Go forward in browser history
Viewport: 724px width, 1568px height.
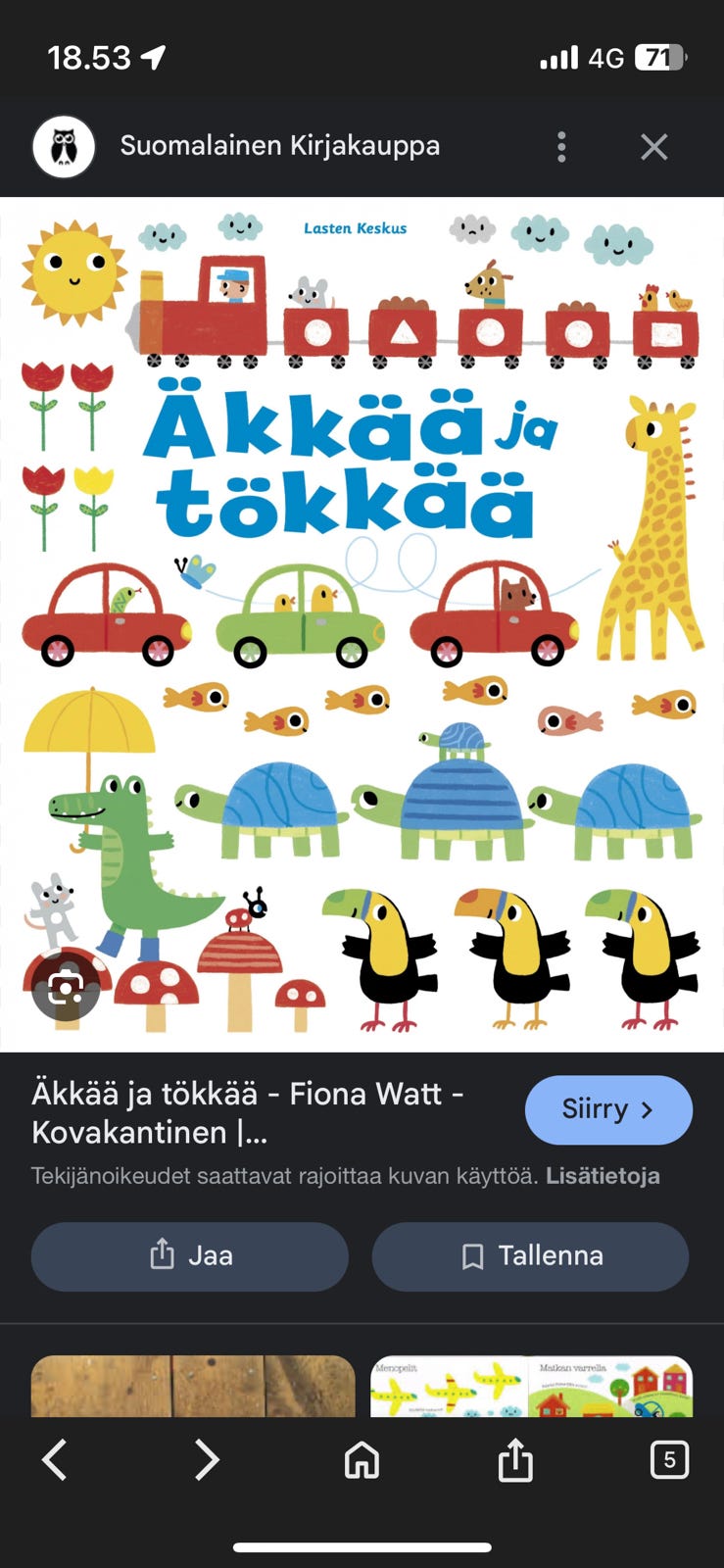point(207,1460)
